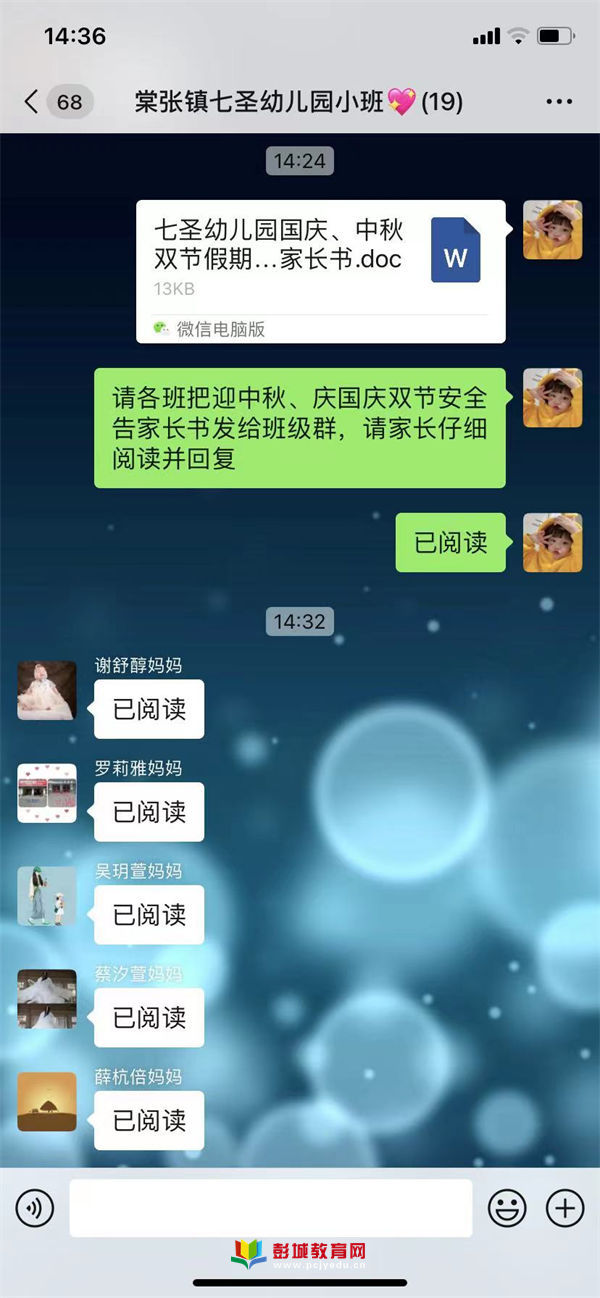View 吴玥萱妈妈's profile avatar
The width and height of the screenshot is (600, 1298).
pos(47,896)
